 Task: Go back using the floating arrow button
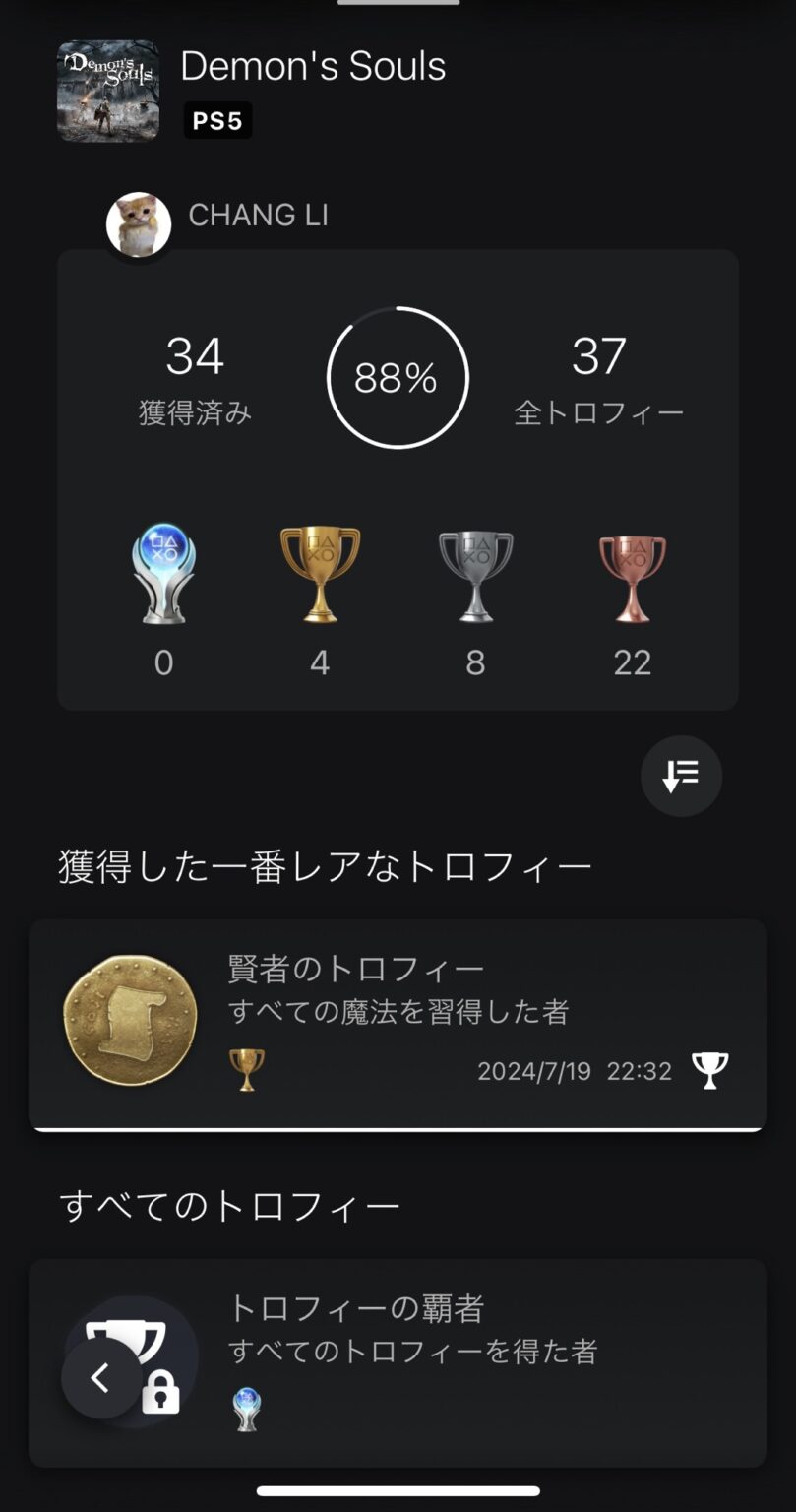pyautogui.click(x=101, y=1378)
